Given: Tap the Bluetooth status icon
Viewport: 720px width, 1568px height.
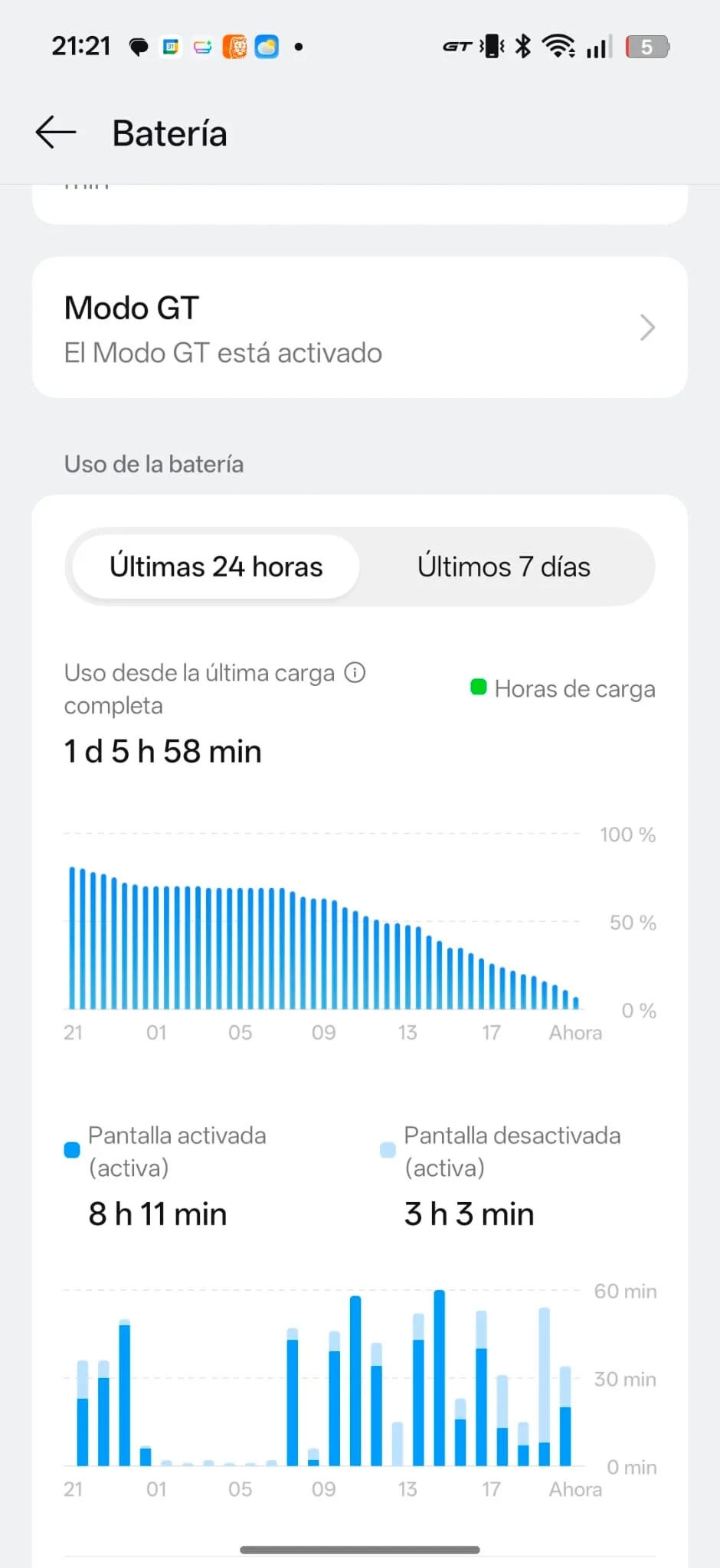Looking at the screenshot, I should click(x=522, y=47).
